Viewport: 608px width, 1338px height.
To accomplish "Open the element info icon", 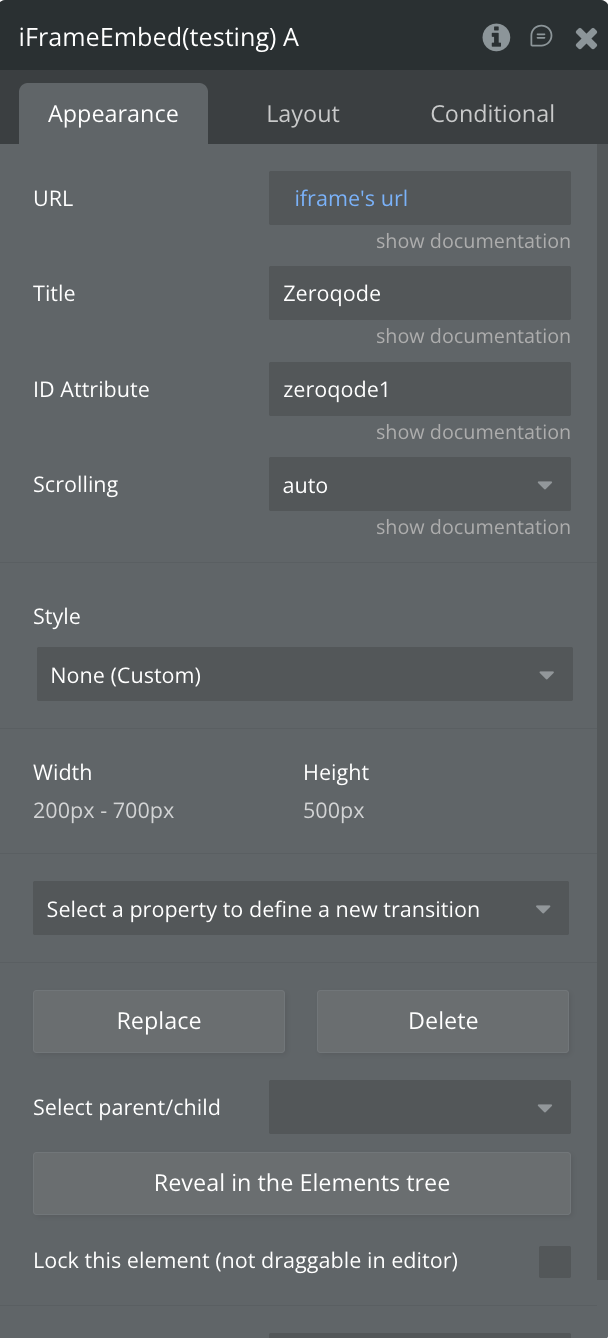I will (495, 38).
